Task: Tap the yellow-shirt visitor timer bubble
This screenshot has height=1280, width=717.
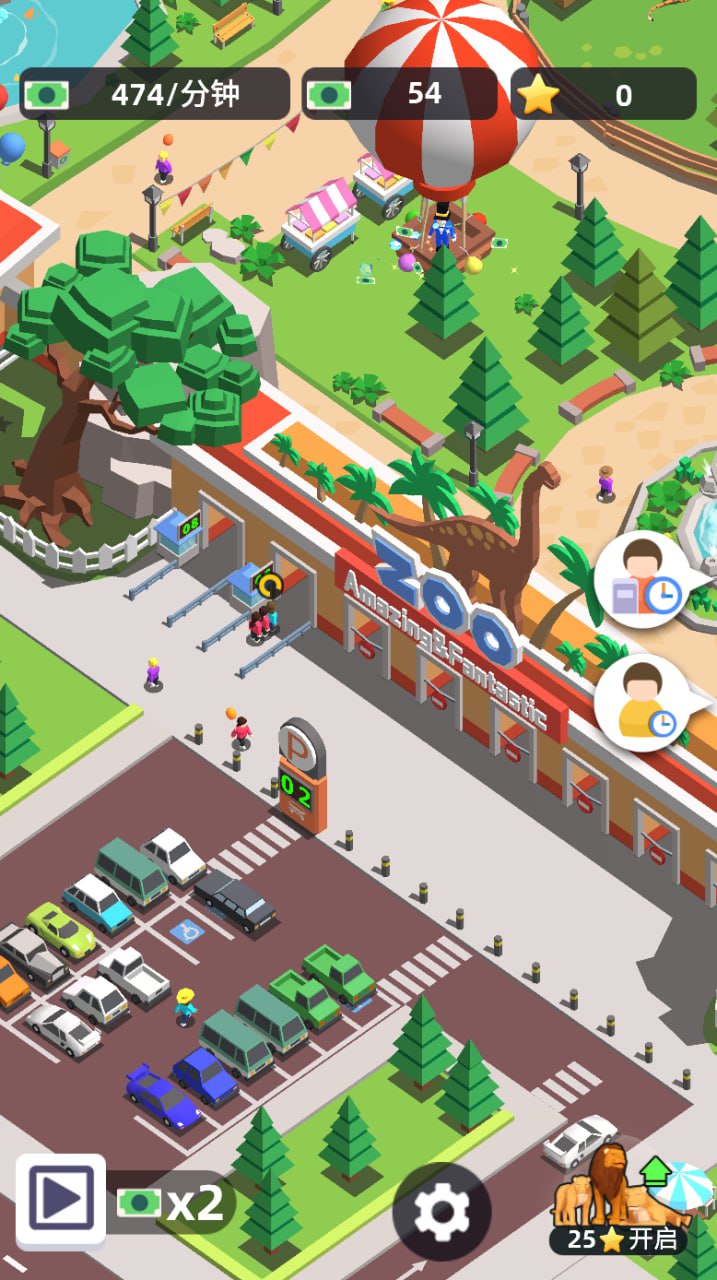Action: point(642,702)
